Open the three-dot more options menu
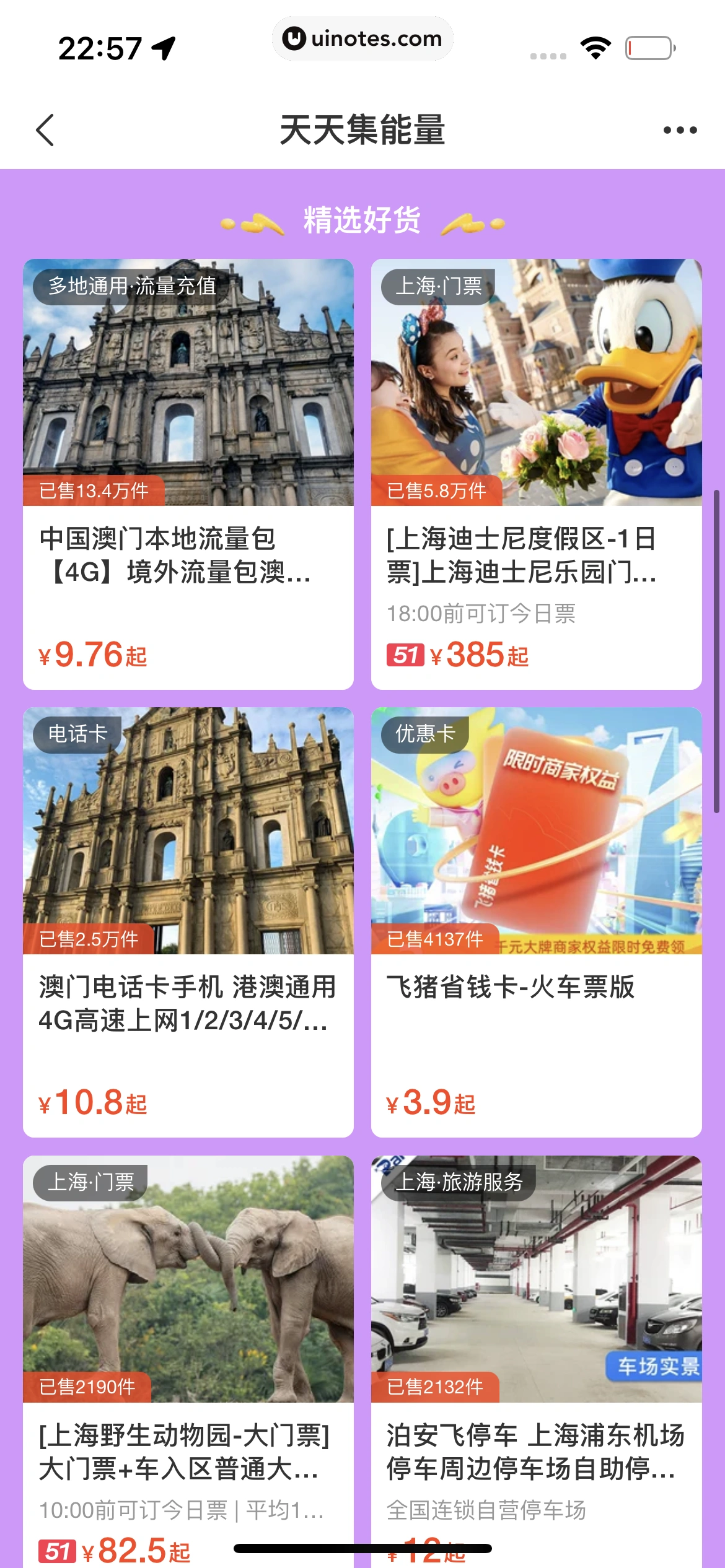 [x=680, y=130]
